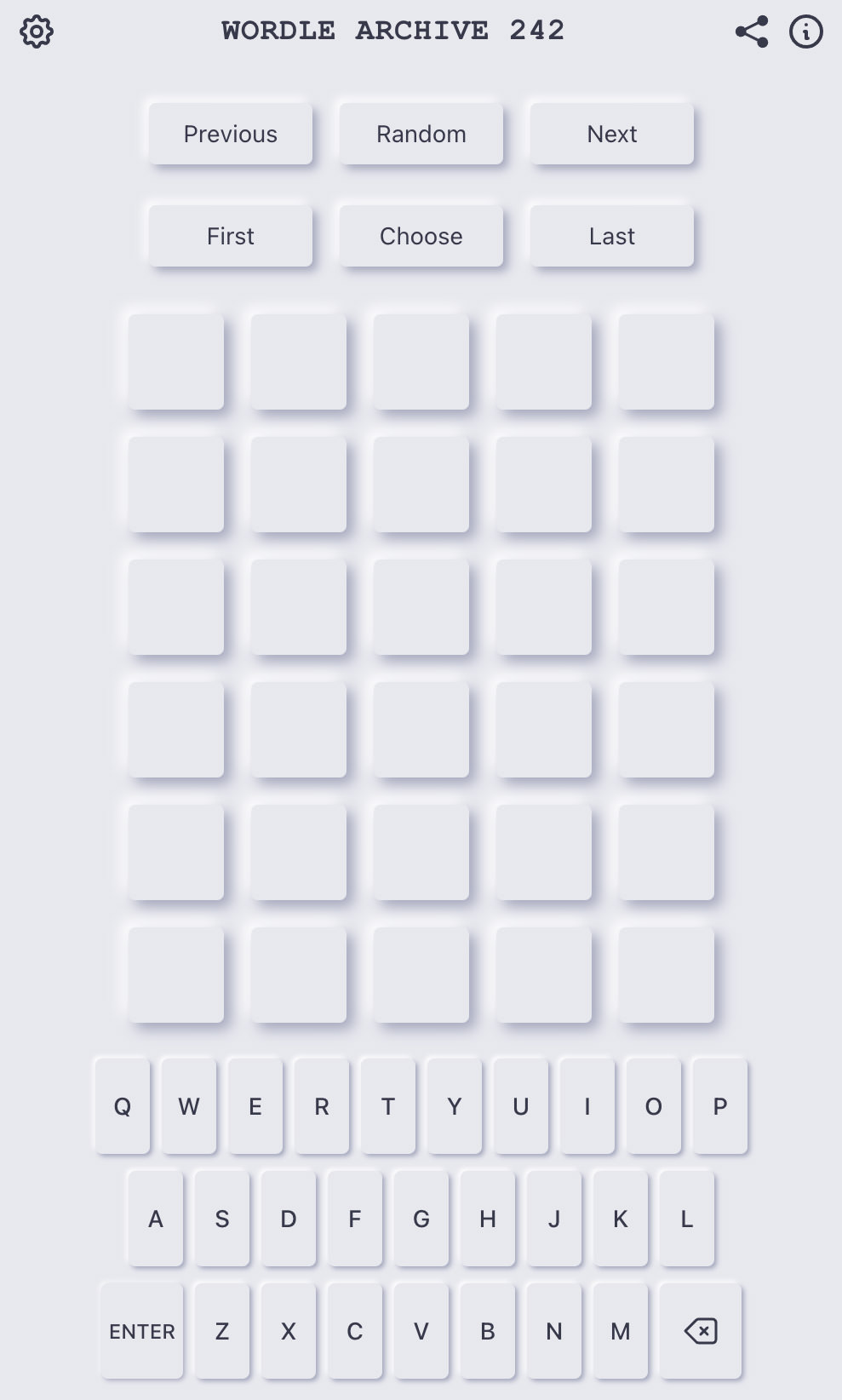
Task: Go to the Previous puzzle
Action: [x=231, y=134]
